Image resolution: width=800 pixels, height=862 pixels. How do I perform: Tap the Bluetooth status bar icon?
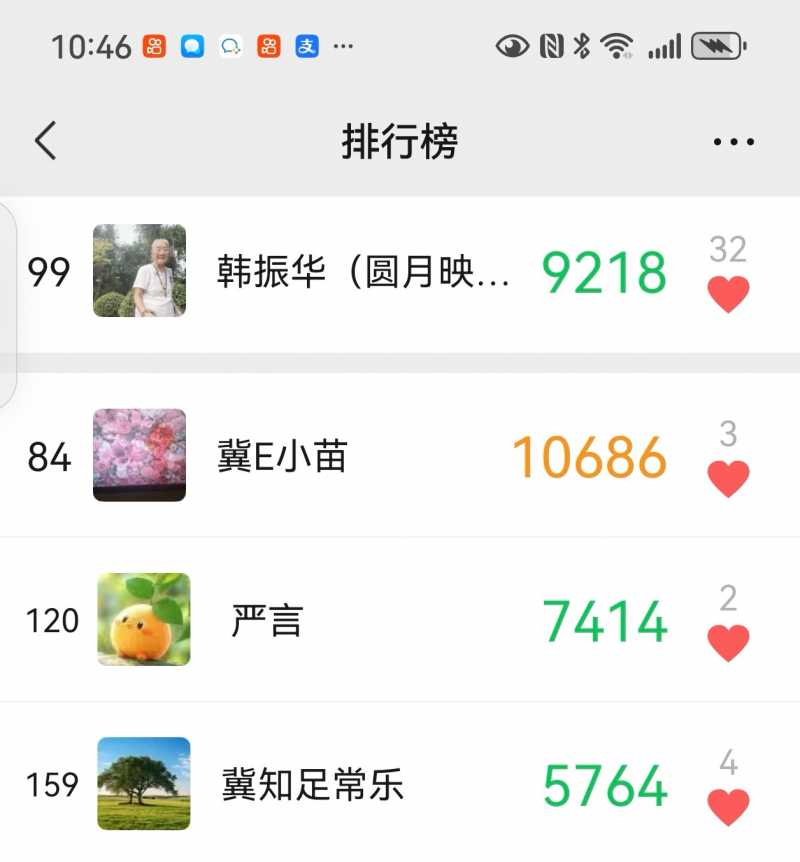[x=580, y=45]
